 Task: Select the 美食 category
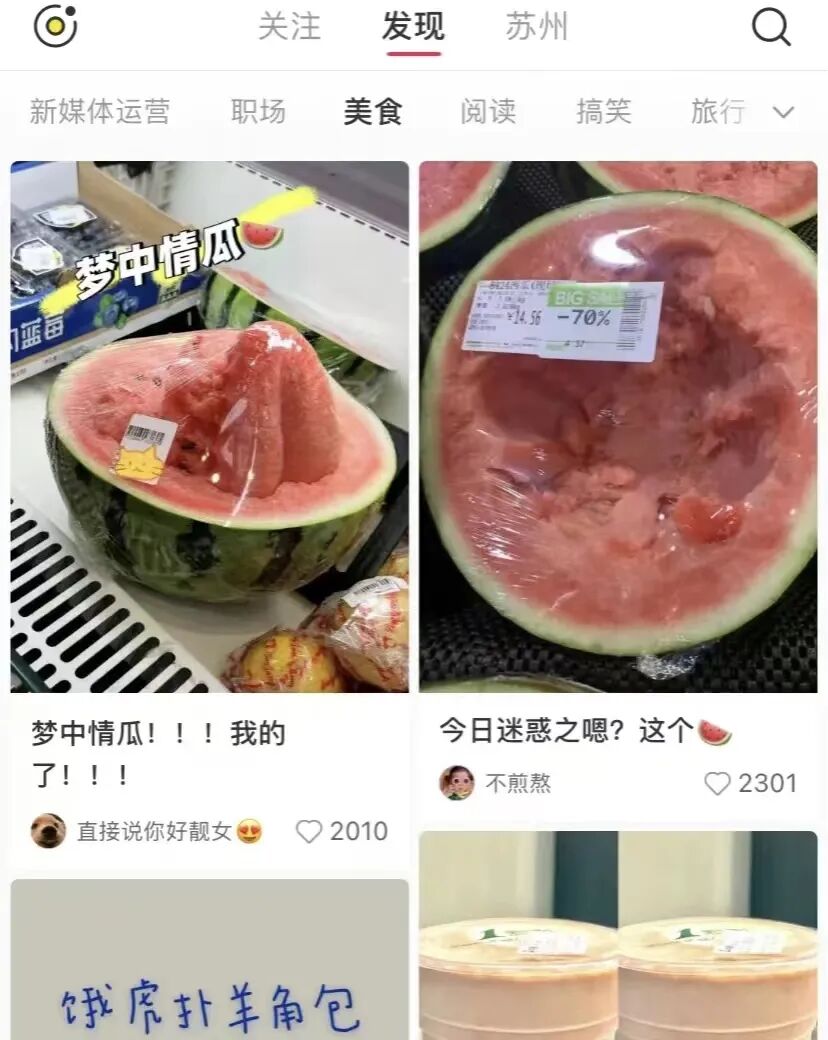point(373,111)
